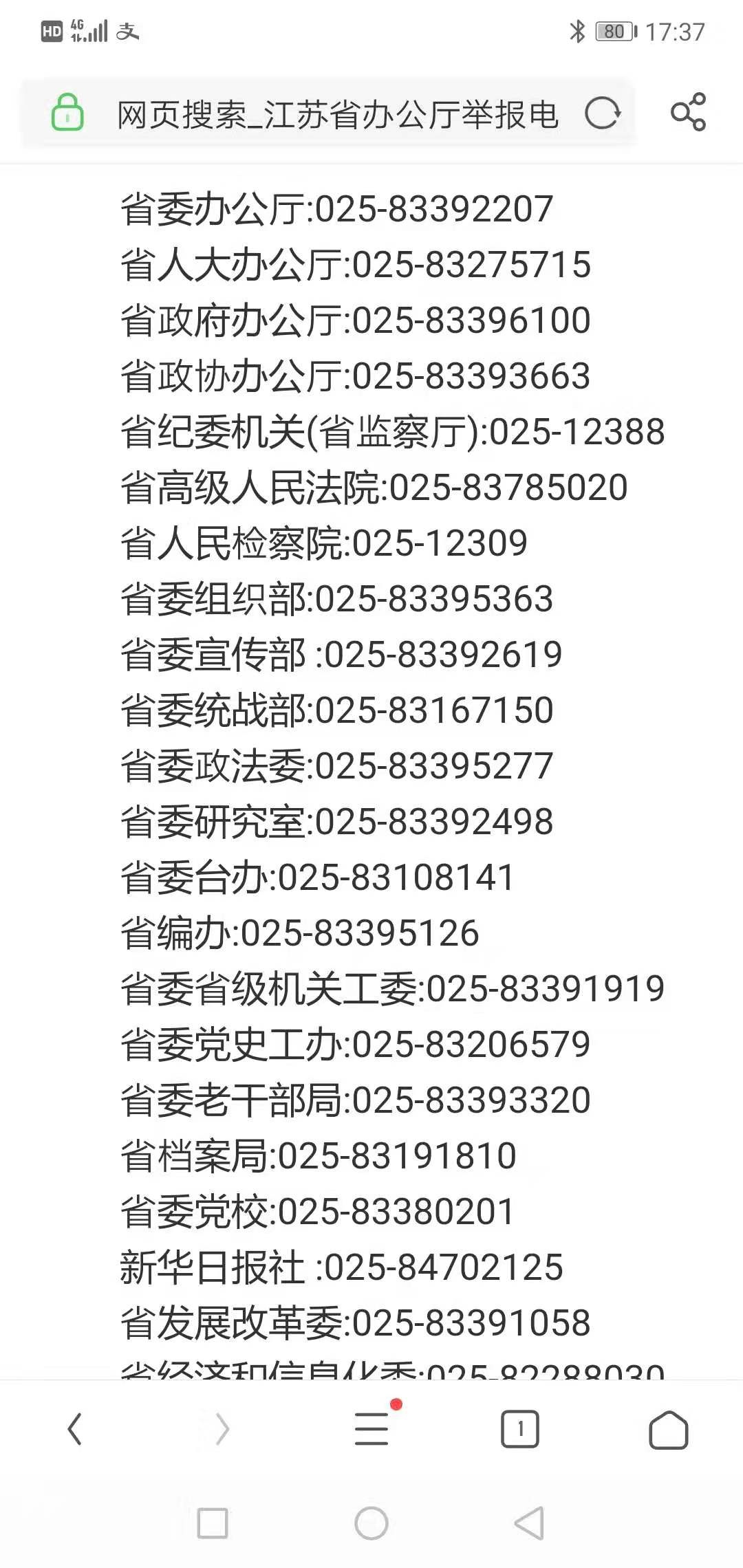Open the browser menu with three lines
The height and width of the screenshot is (1568, 743).
(371, 1429)
